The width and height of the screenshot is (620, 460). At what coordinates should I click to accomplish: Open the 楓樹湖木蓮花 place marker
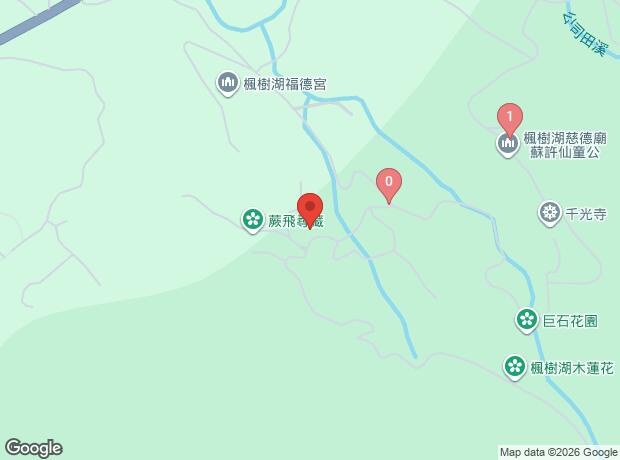click(x=515, y=367)
